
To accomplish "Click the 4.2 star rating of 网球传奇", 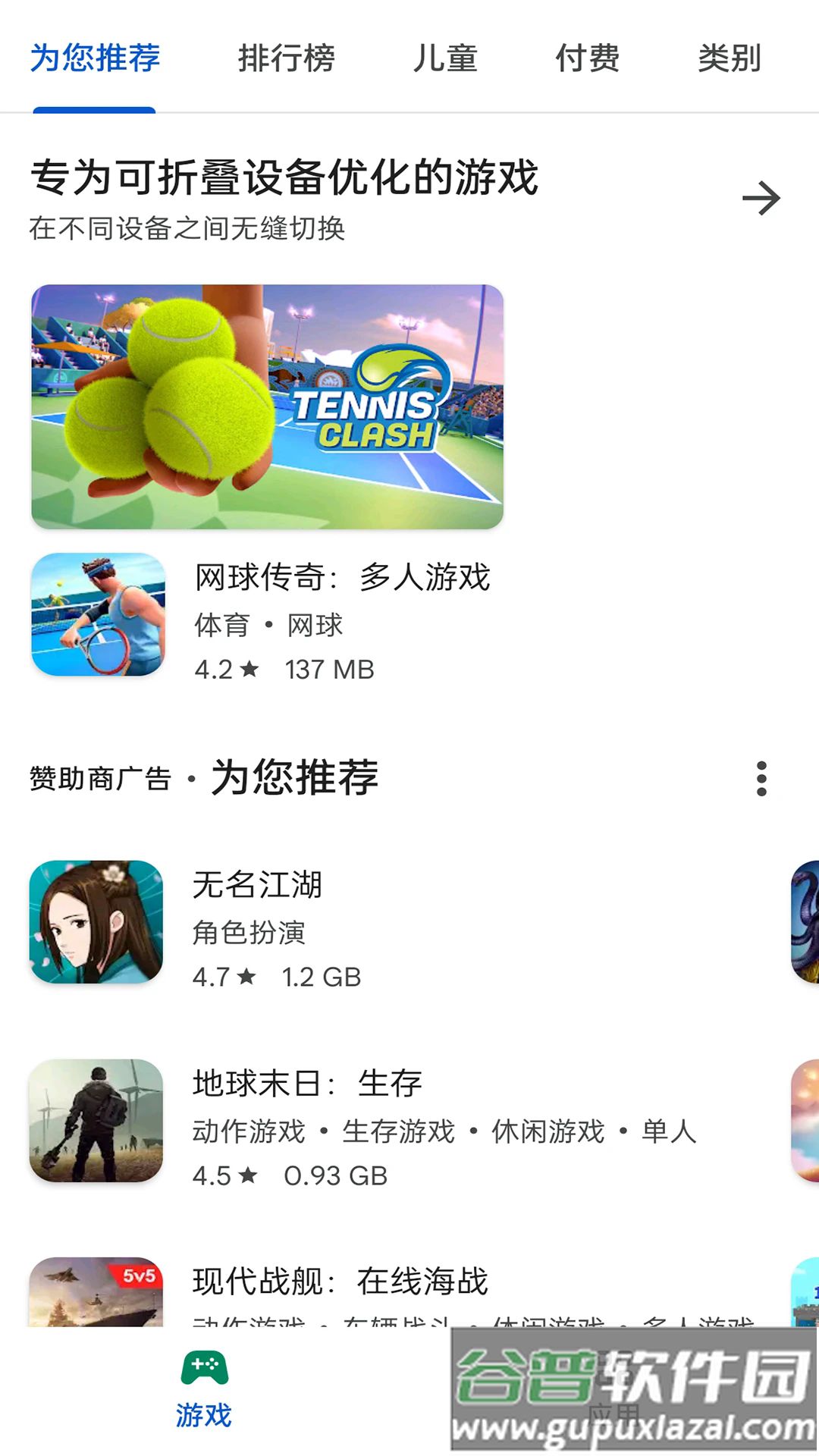I will tap(226, 669).
